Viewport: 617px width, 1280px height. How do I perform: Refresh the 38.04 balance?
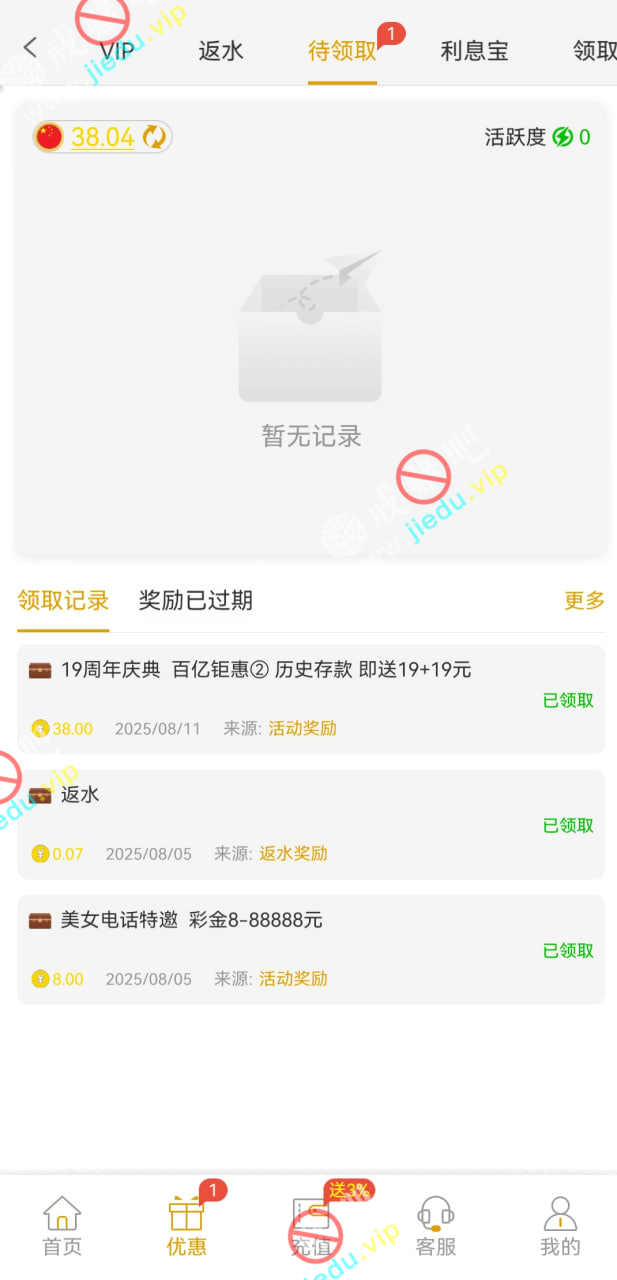tap(155, 137)
